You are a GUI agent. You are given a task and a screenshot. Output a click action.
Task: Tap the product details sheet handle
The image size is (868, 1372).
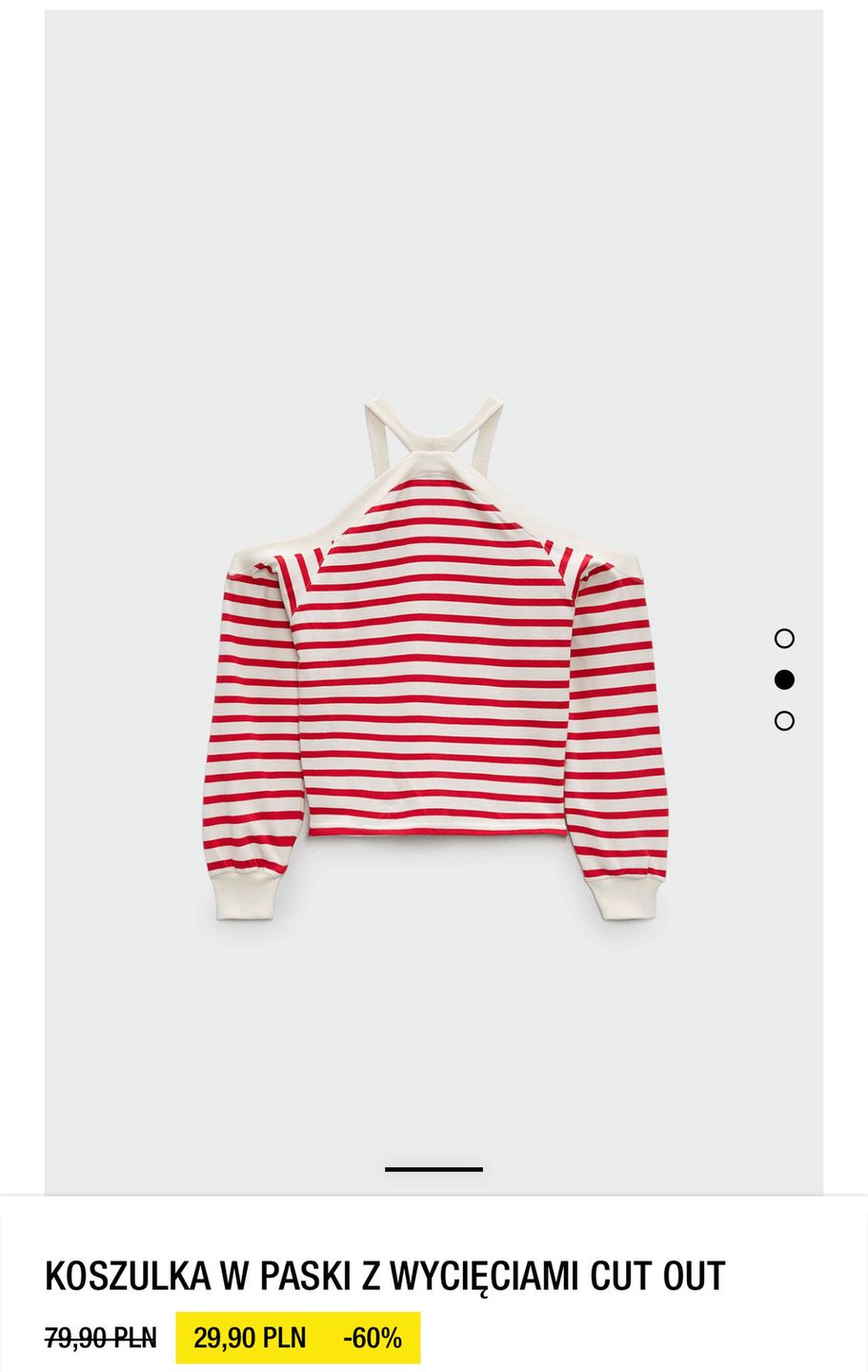click(434, 1169)
